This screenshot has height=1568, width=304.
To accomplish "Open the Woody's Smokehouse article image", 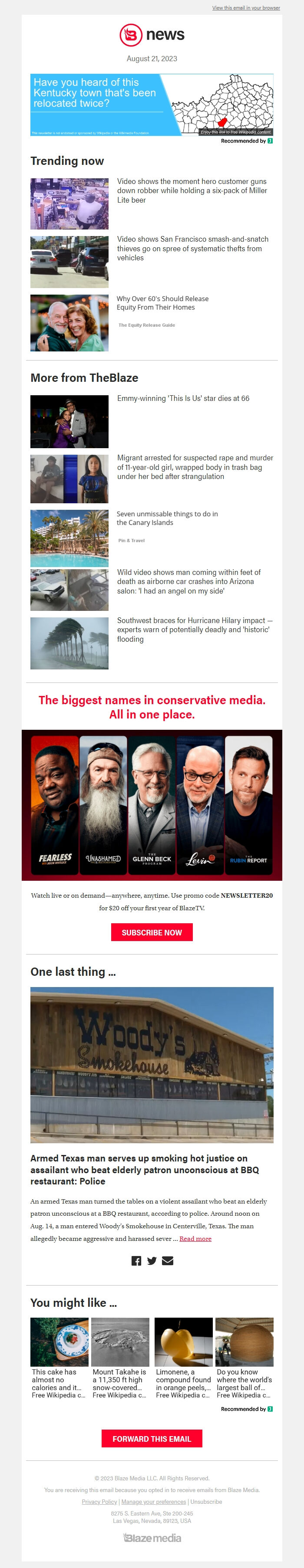I will (x=152, y=1065).
